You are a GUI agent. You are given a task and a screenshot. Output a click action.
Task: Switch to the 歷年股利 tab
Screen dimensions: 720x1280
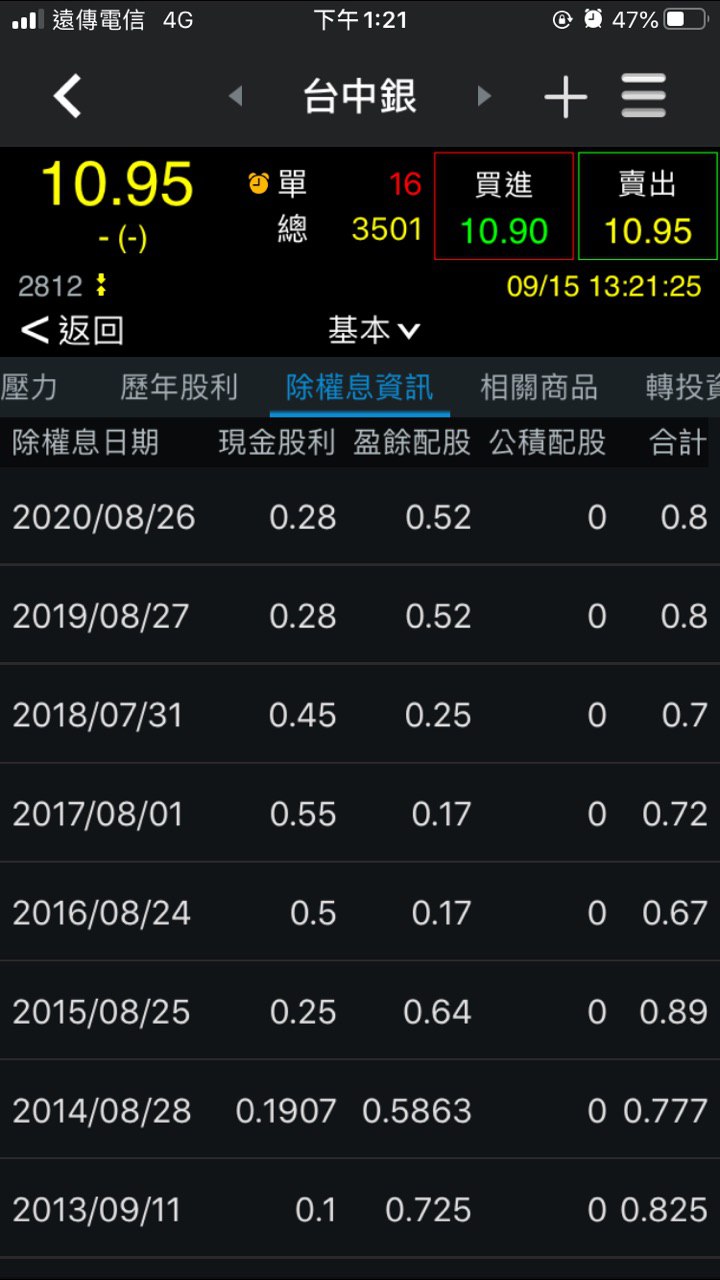coord(179,388)
